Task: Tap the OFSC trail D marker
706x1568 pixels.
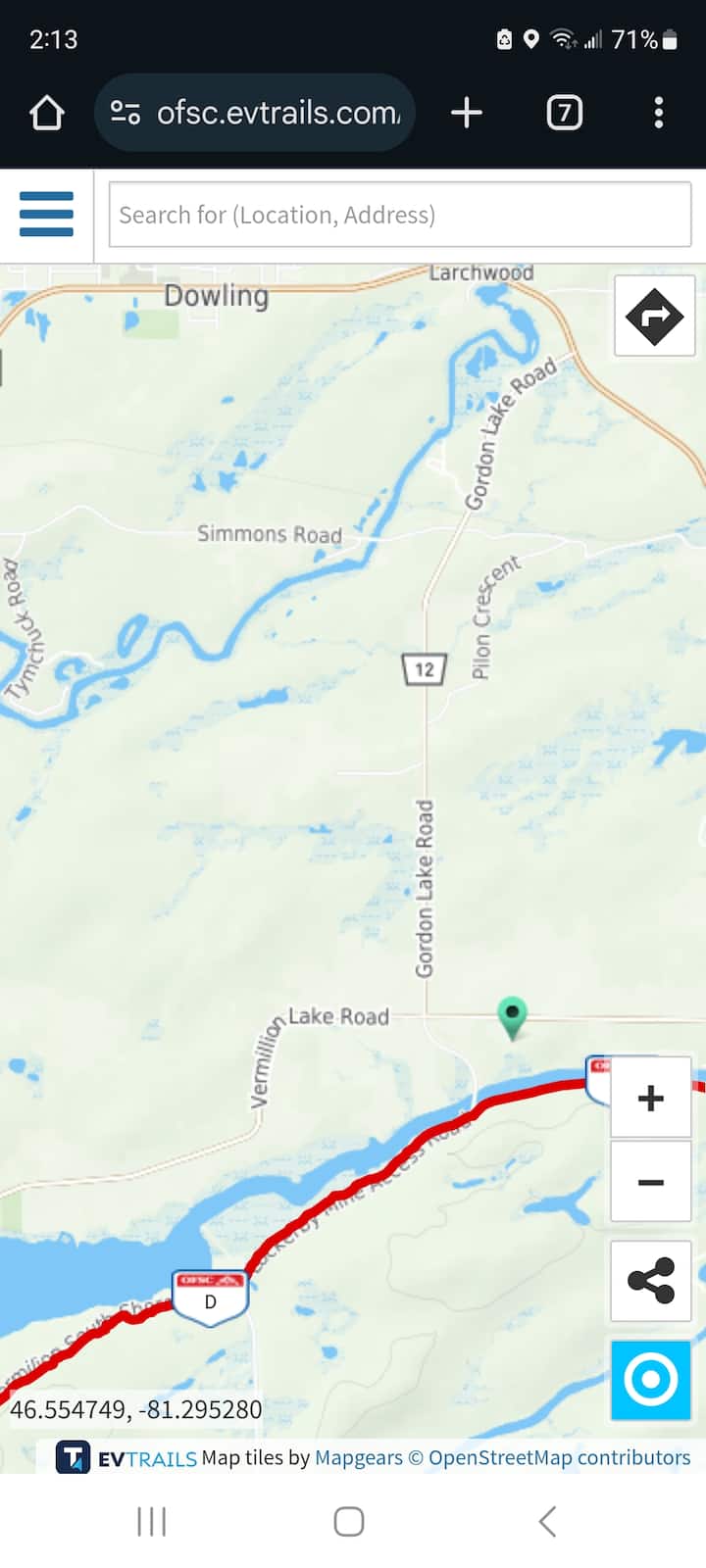Action: [210, 1298]
